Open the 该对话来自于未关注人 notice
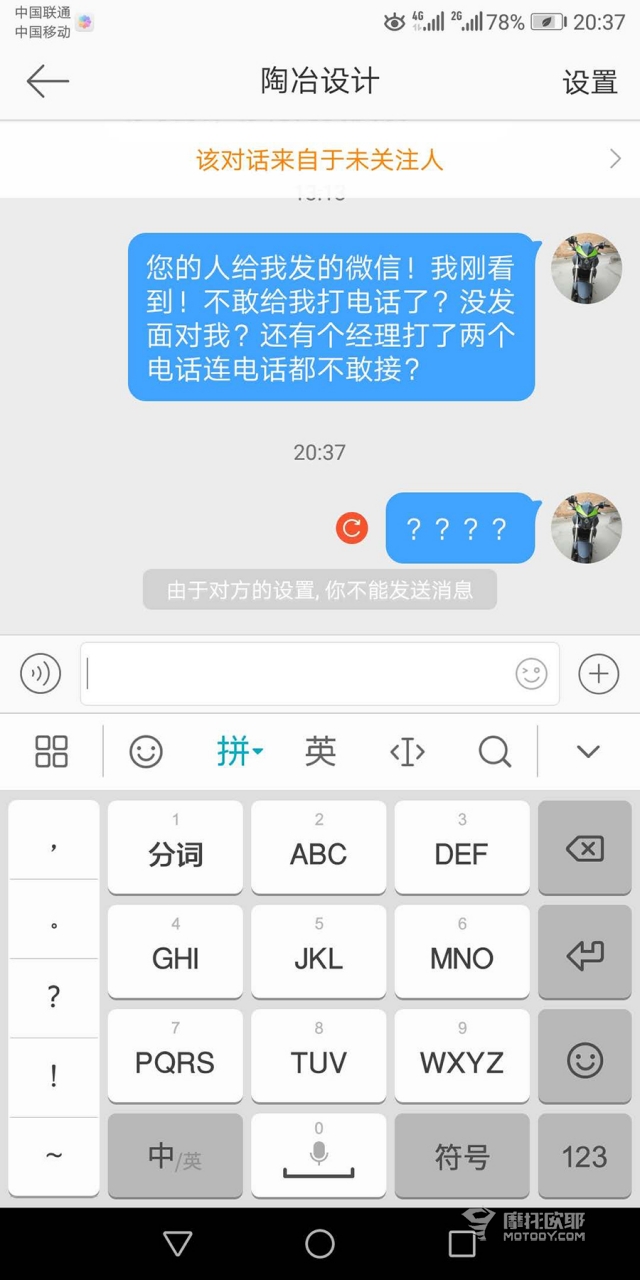640x1280 pixels. click(320, 160)
